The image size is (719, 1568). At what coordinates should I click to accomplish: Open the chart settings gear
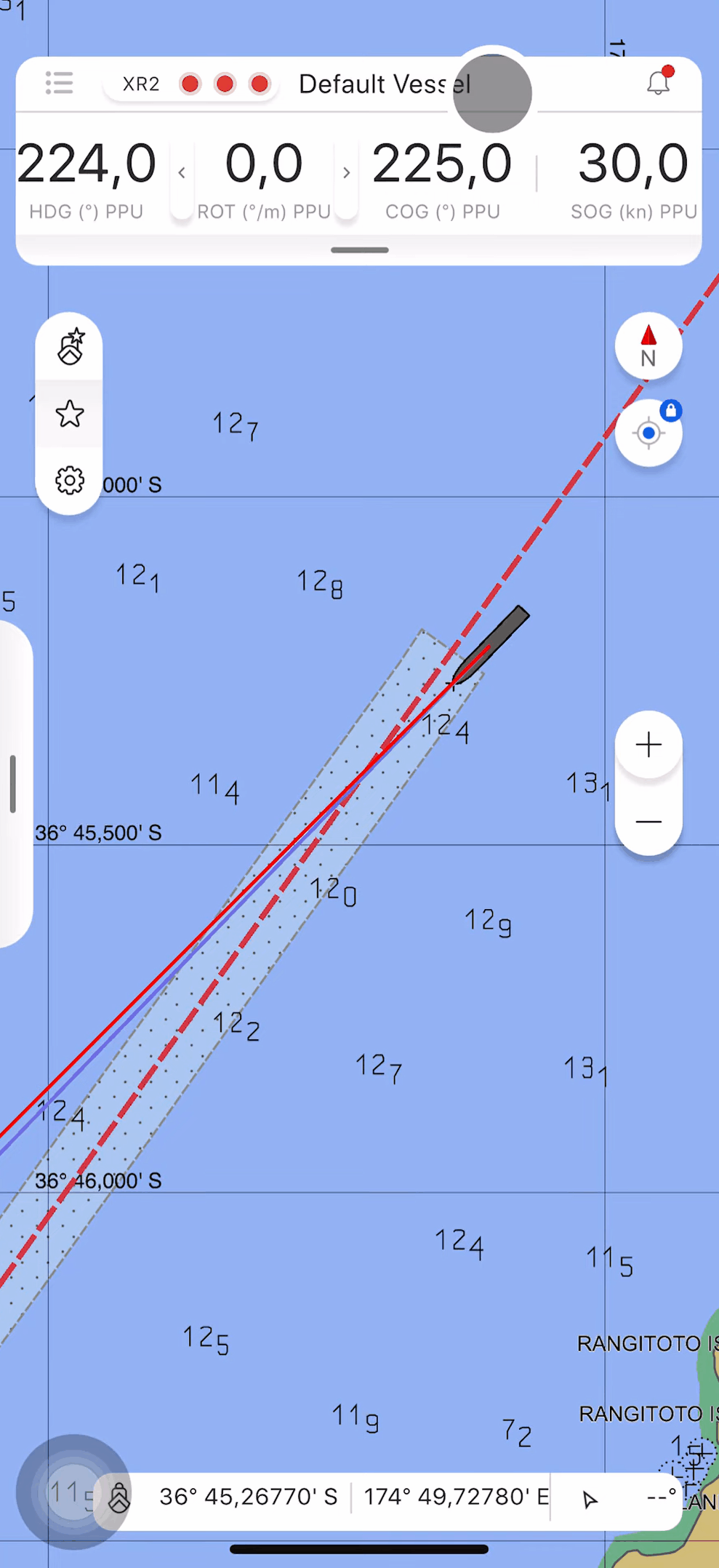[69, 480]
